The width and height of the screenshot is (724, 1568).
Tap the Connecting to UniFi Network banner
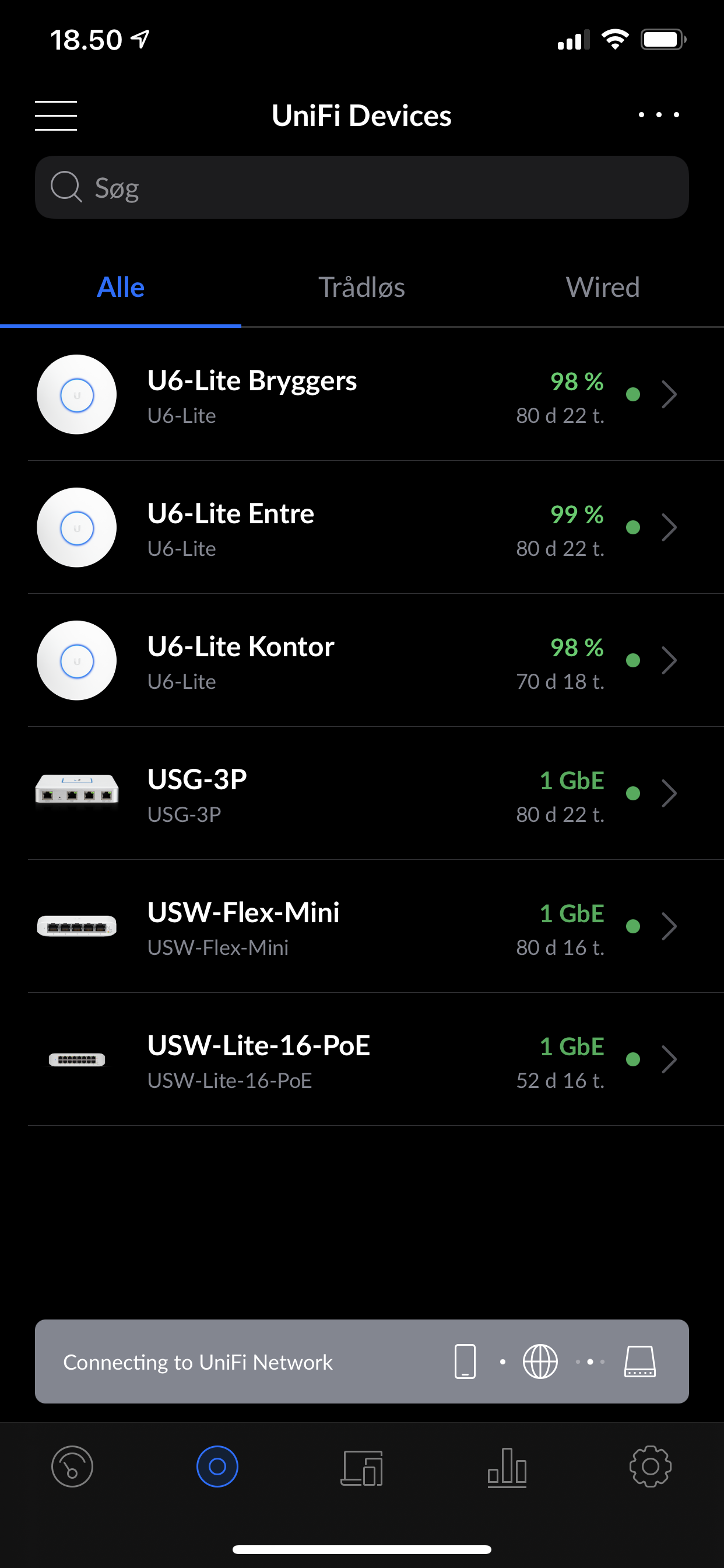[362, 1361]
